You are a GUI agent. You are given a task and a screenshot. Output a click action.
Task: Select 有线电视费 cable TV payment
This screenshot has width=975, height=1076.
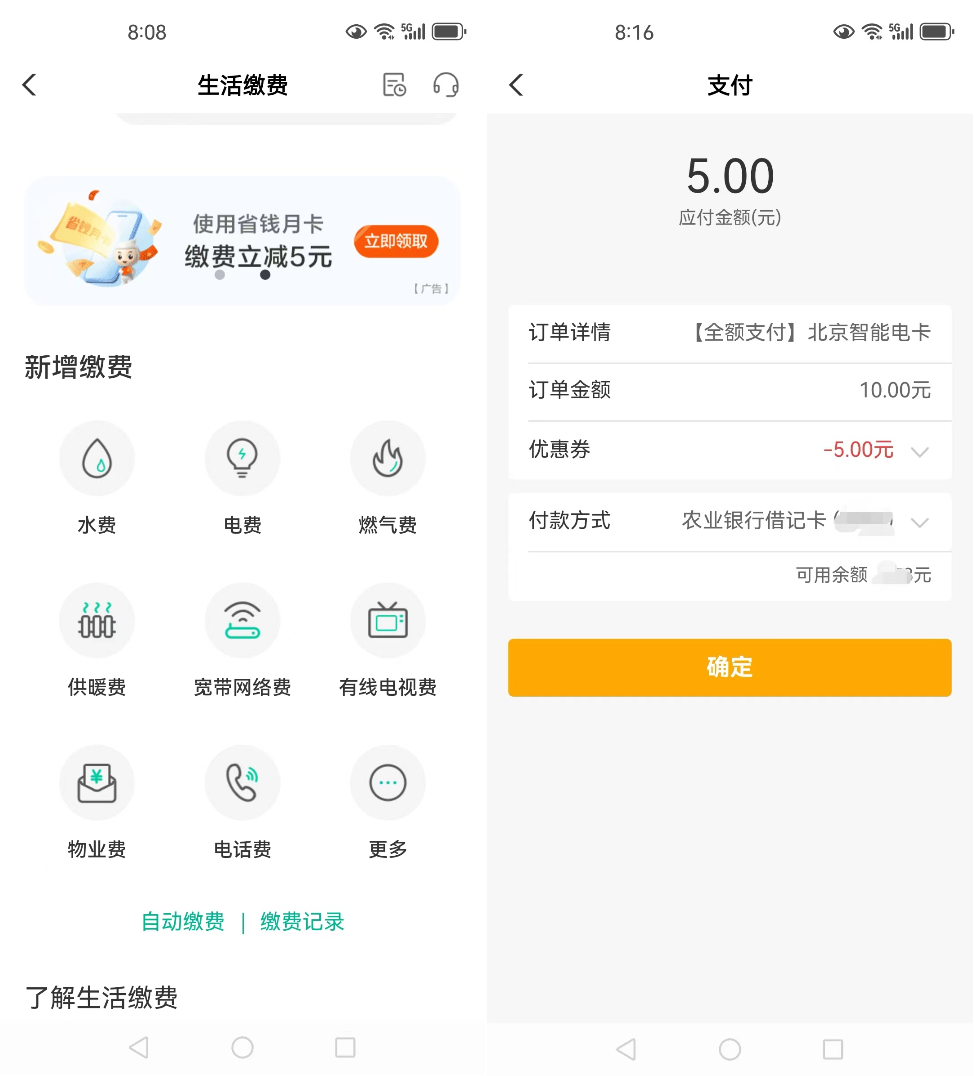point(387,621)
